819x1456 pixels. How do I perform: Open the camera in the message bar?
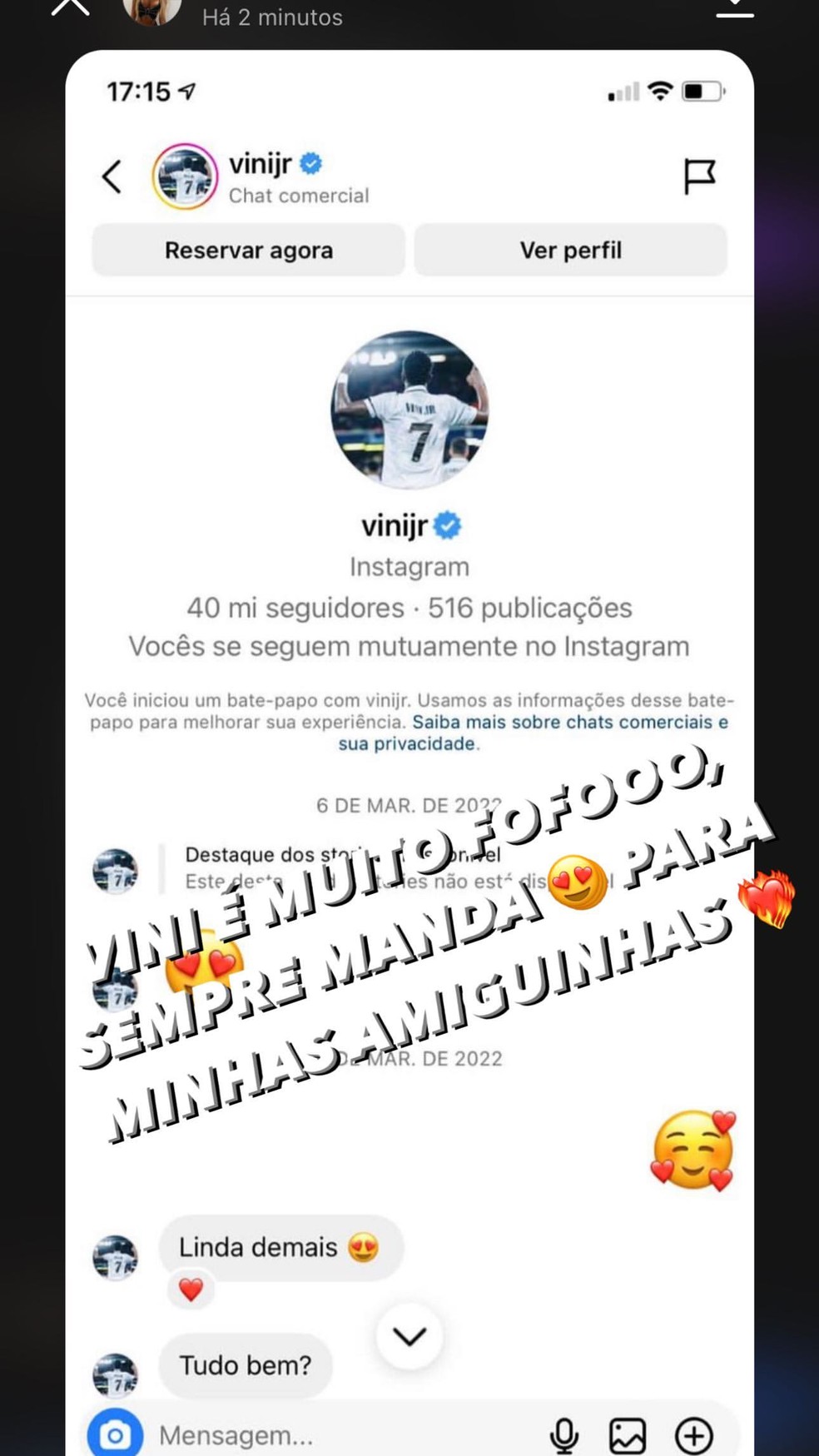(x=114, y=1434)
